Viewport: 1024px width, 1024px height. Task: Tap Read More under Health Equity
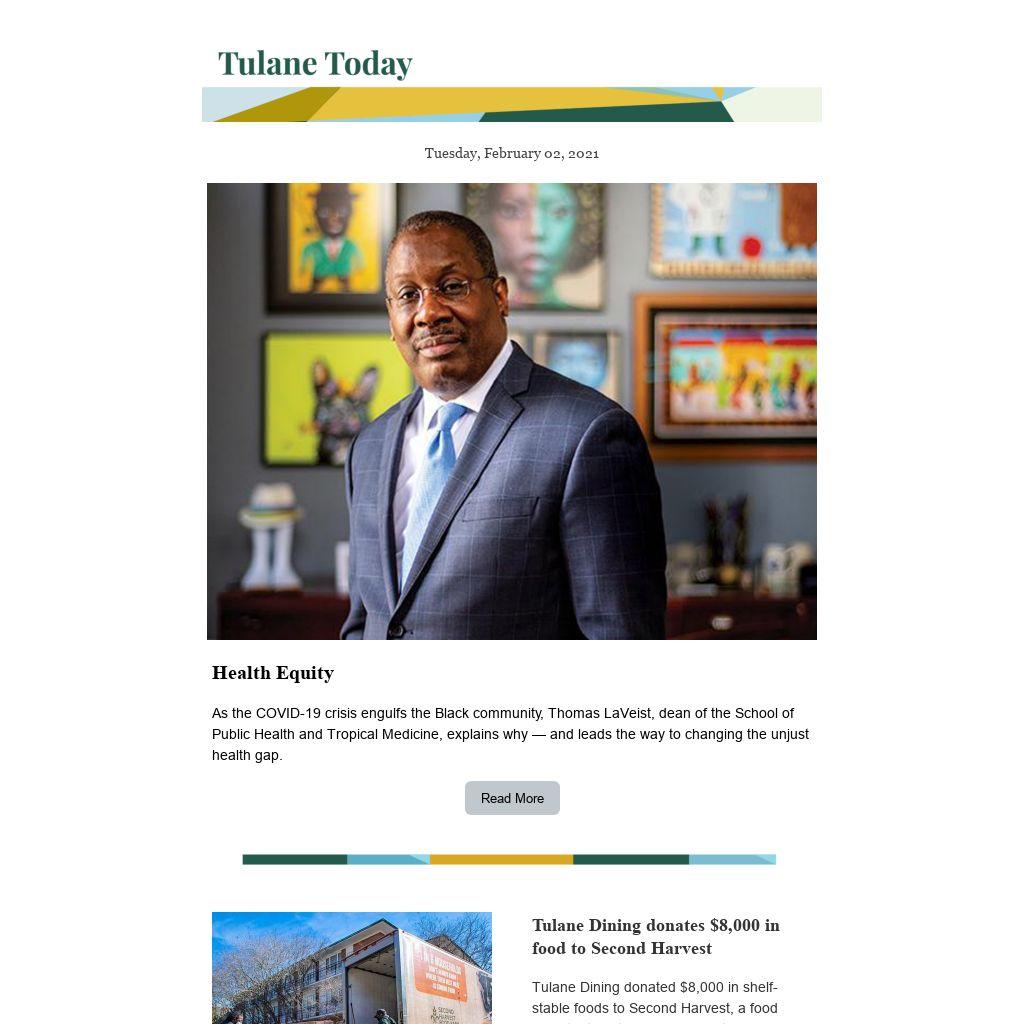pos(512,798)
